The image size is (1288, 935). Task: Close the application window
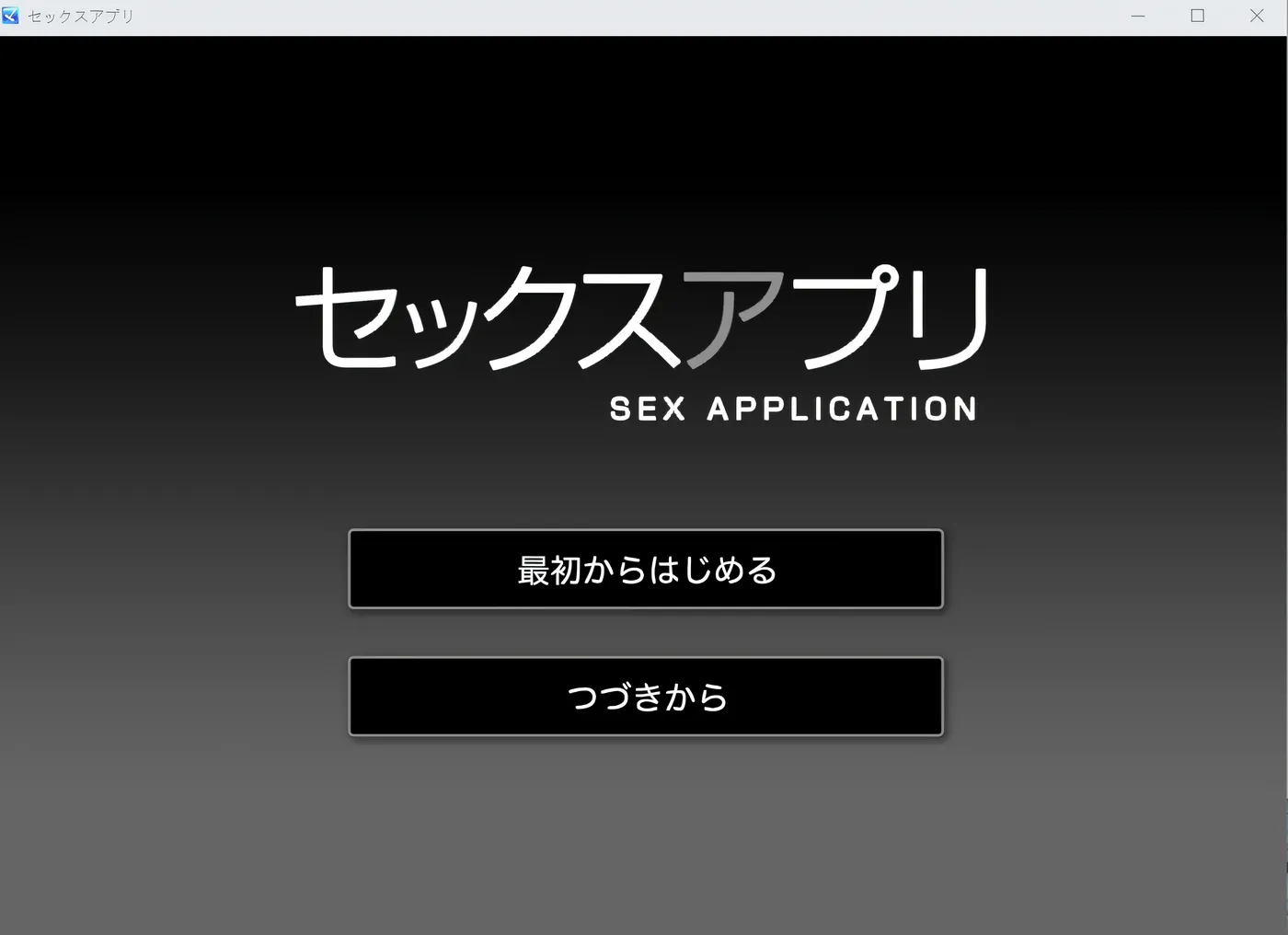pos(1257,16)
